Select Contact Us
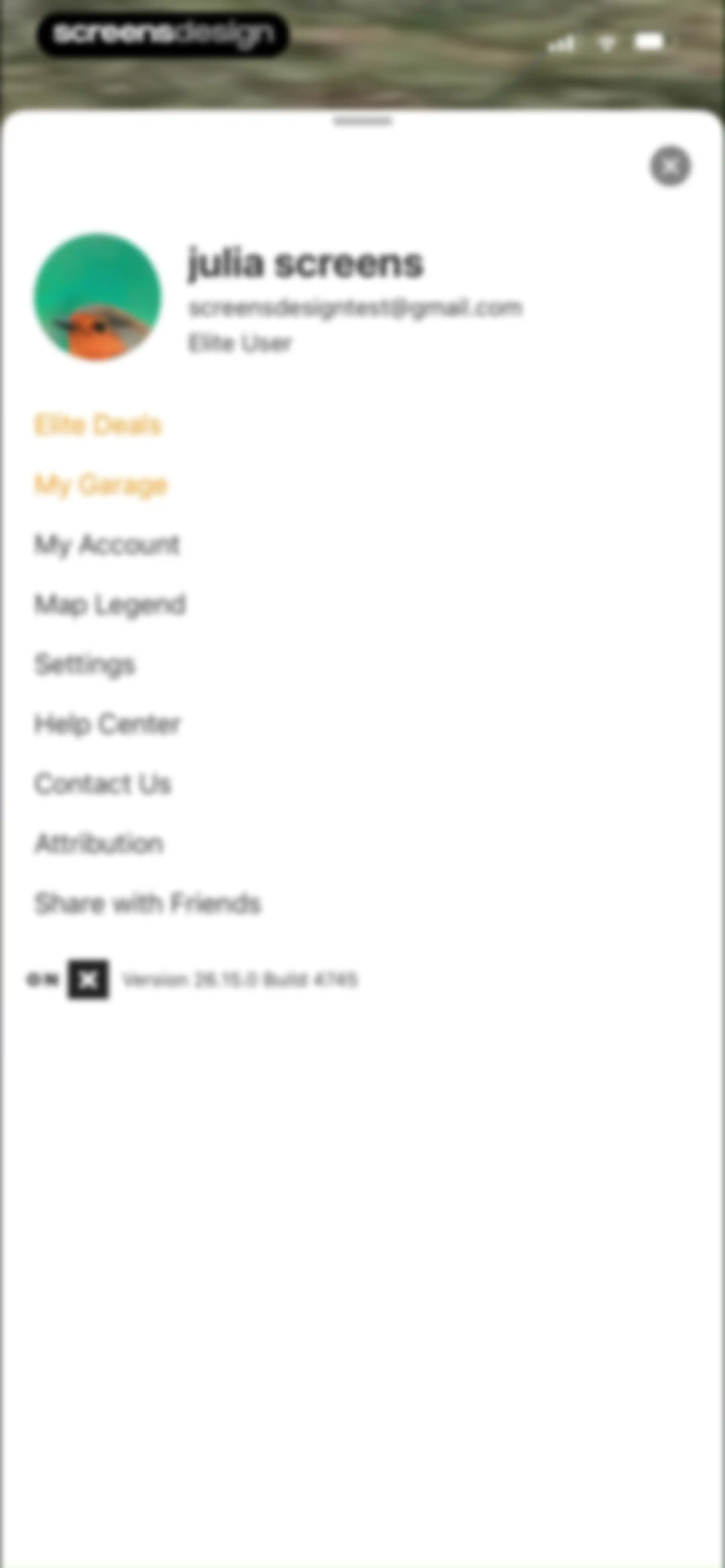The height and width of the screenshot is (1568, 725). (103, 783)
